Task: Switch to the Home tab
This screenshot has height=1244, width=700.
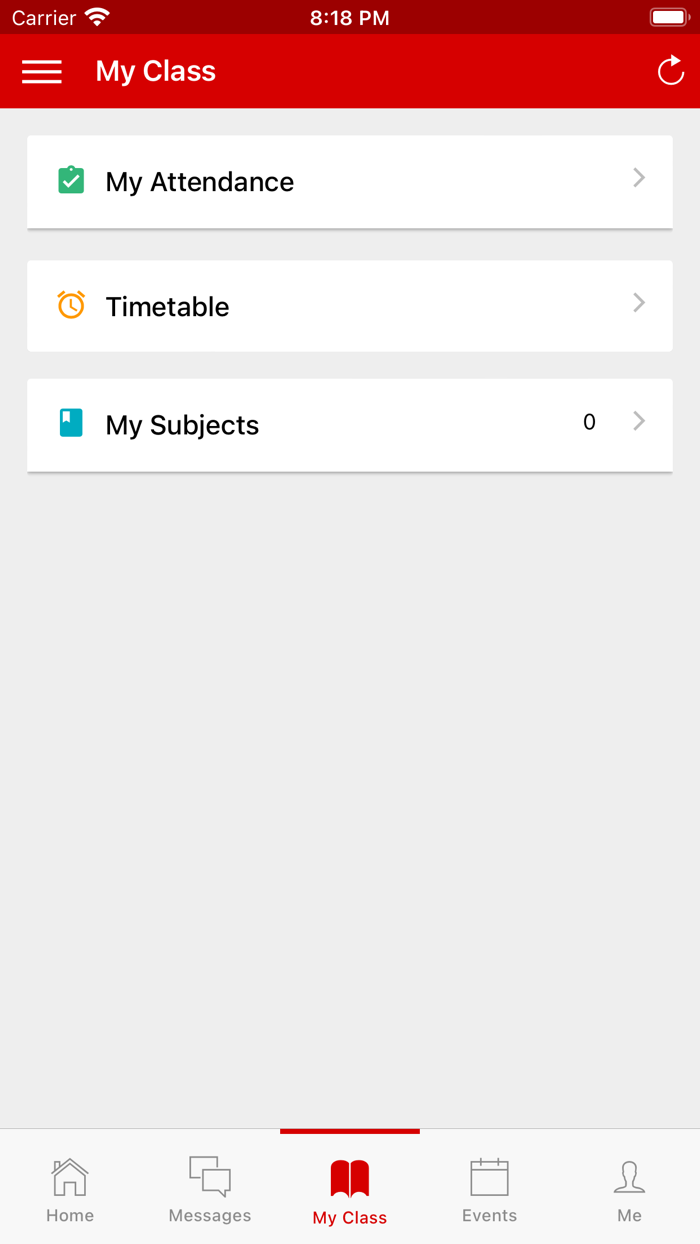Action: (70, 1189)
